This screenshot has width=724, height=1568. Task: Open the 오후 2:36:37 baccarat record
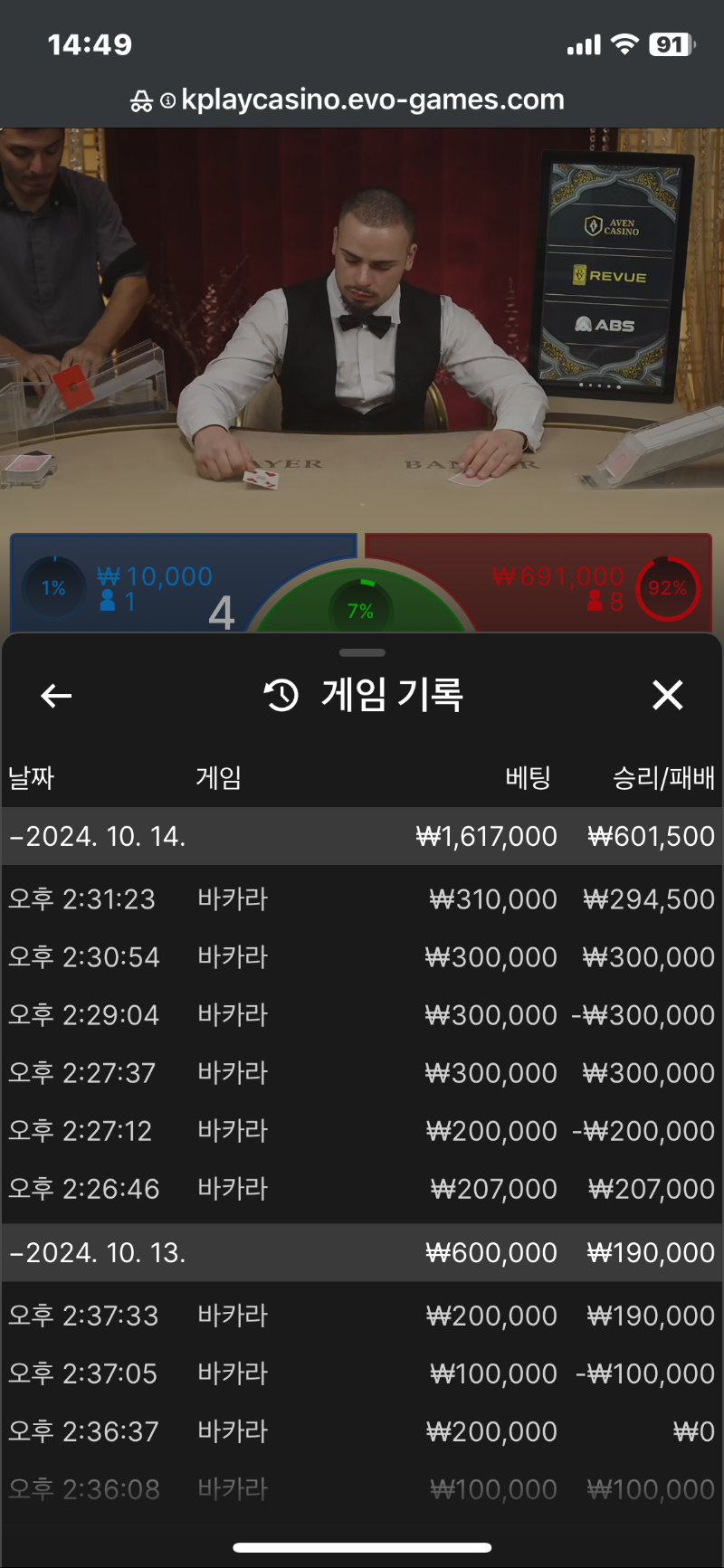click(x=362, y=1431)
